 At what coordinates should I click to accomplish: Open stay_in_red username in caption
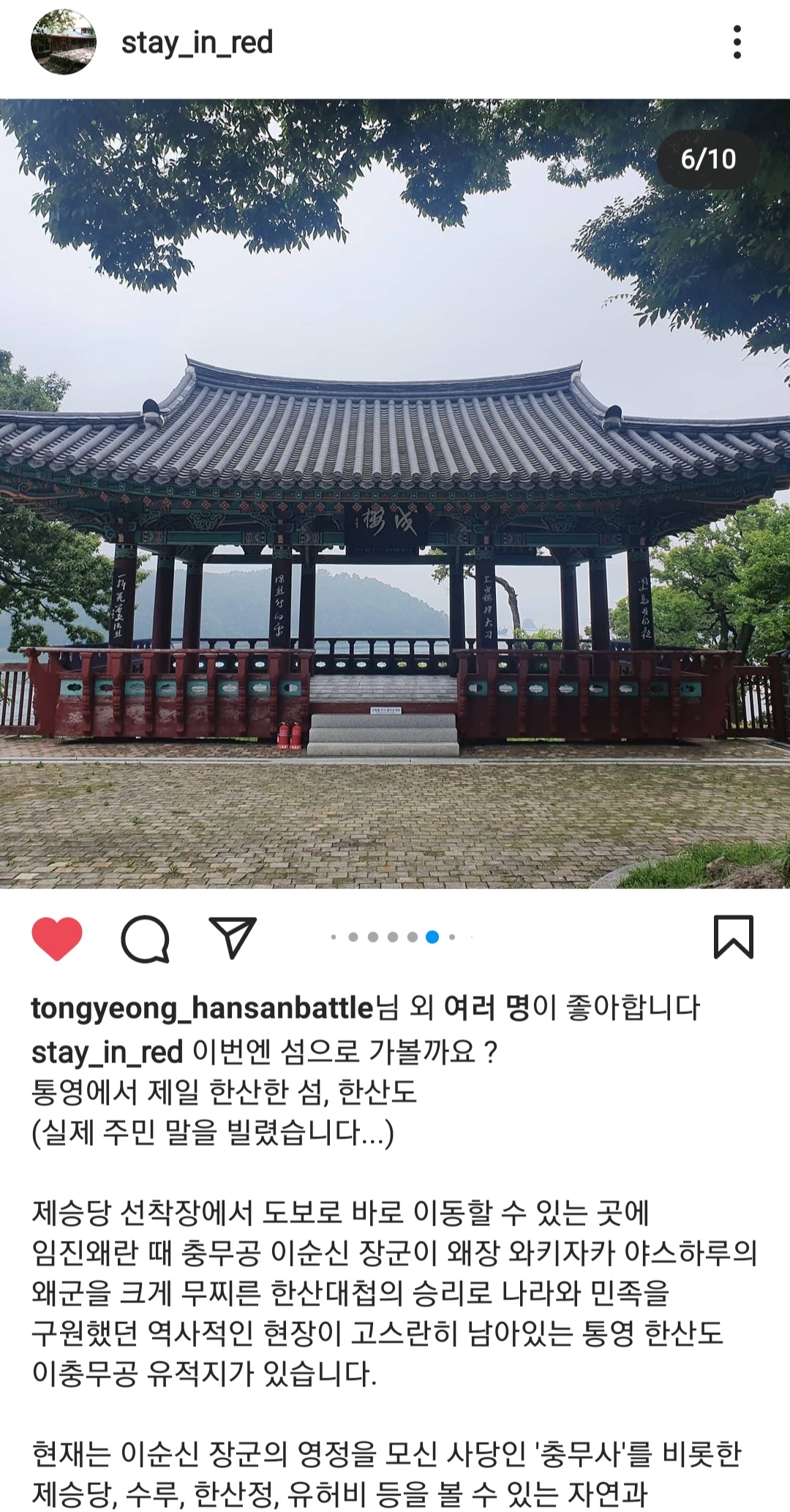106,1052
